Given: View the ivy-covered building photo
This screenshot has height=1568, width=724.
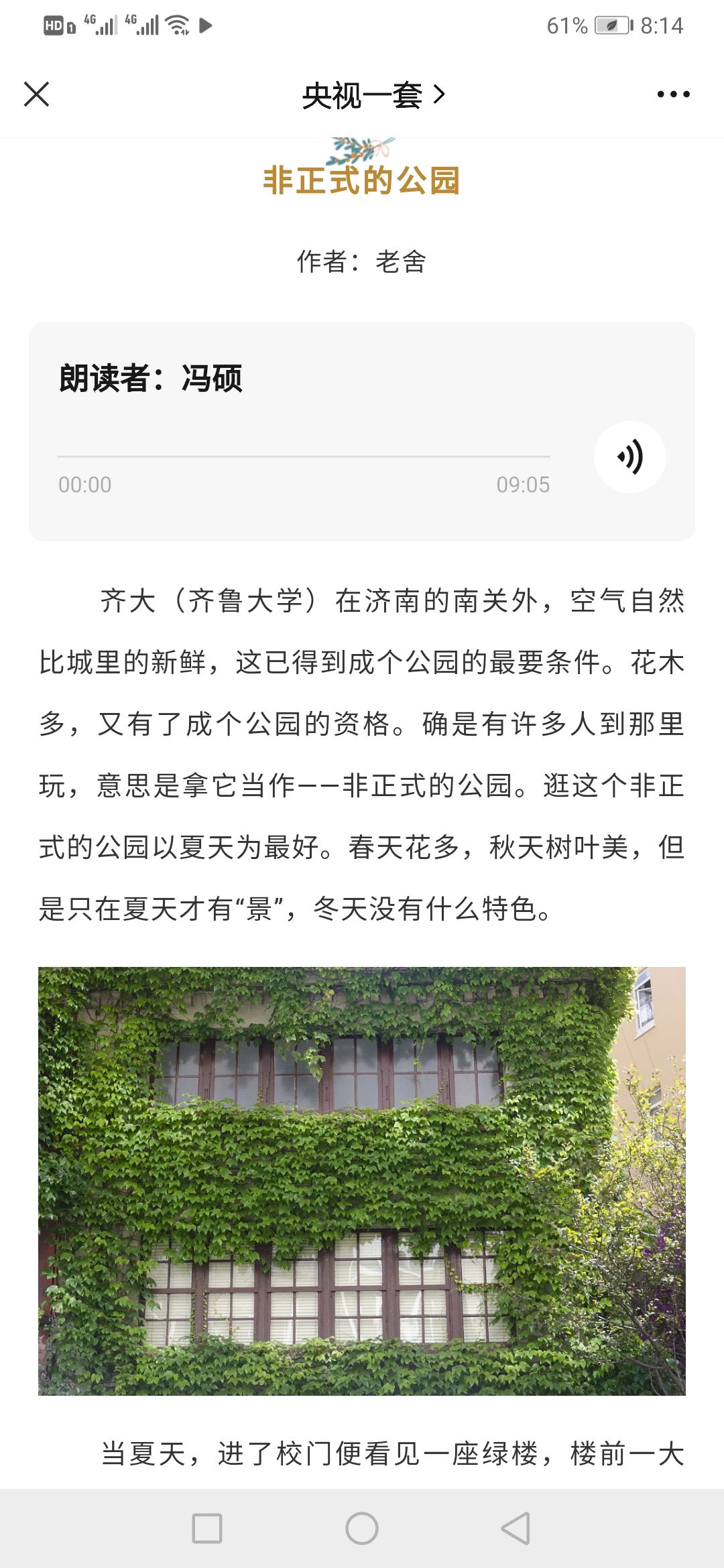Looking at the screenshot, I should (362, 1181).
